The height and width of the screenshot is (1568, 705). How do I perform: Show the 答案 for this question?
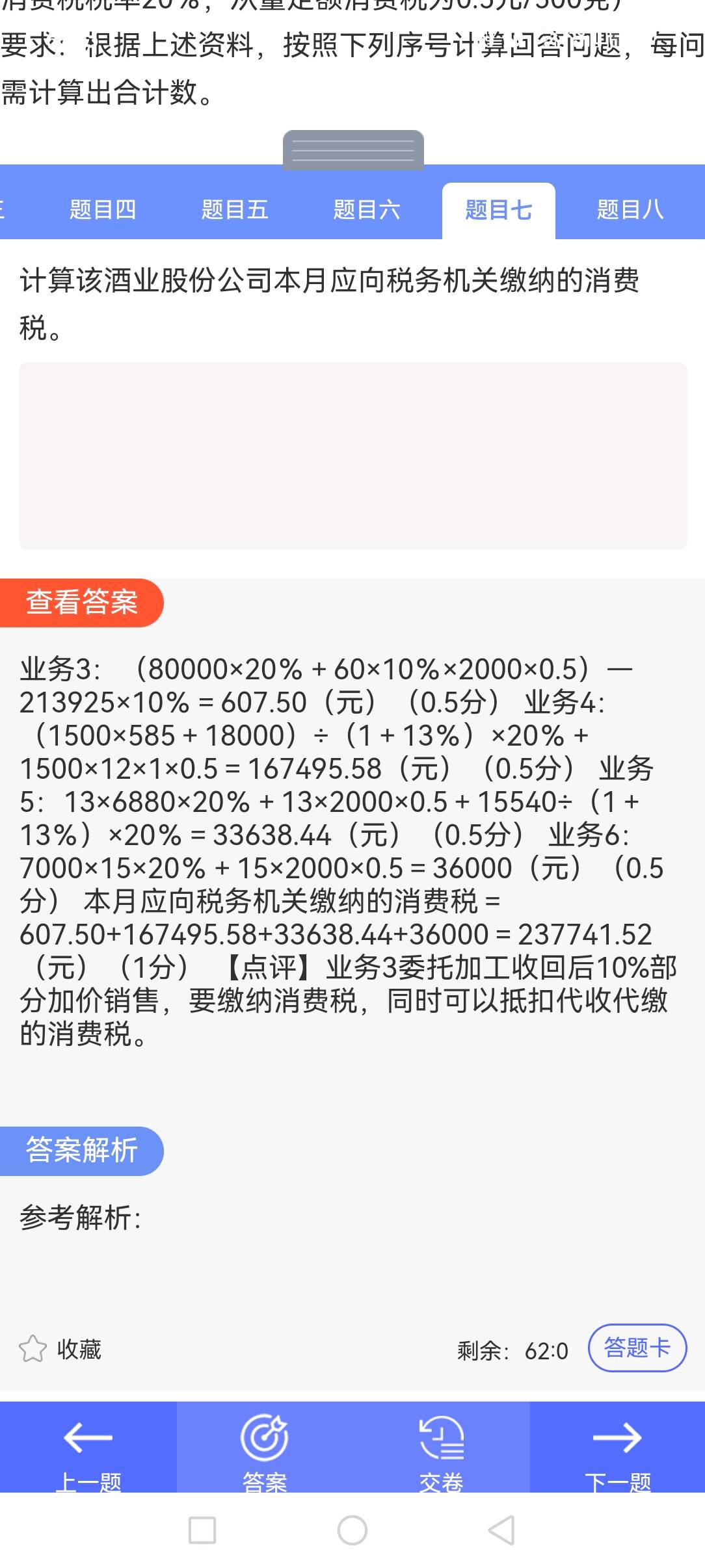265,1447
